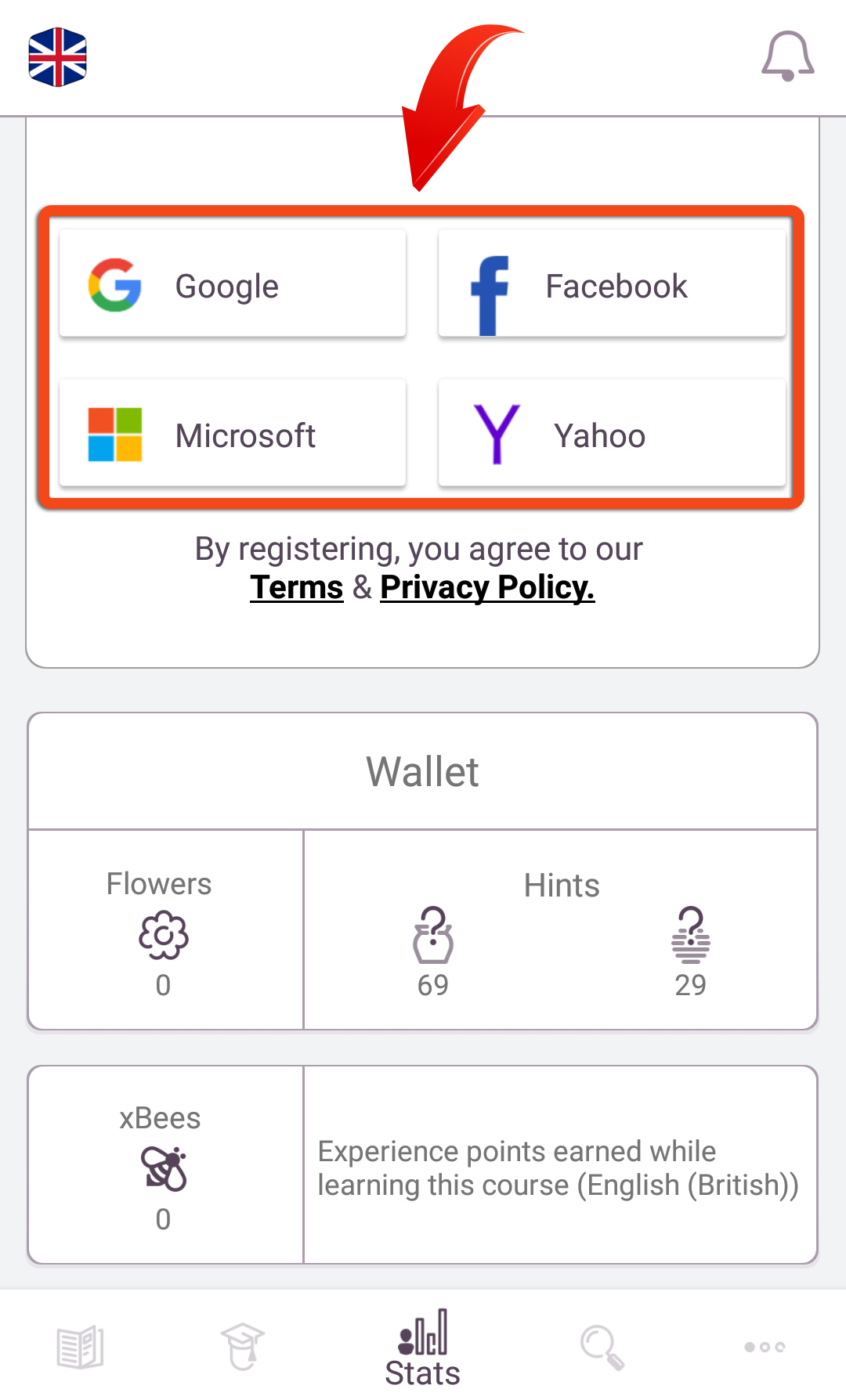Continue with Microsoft account
Image resolution: width=846 pixels, height=1400 pixels.
click(233, 434)
